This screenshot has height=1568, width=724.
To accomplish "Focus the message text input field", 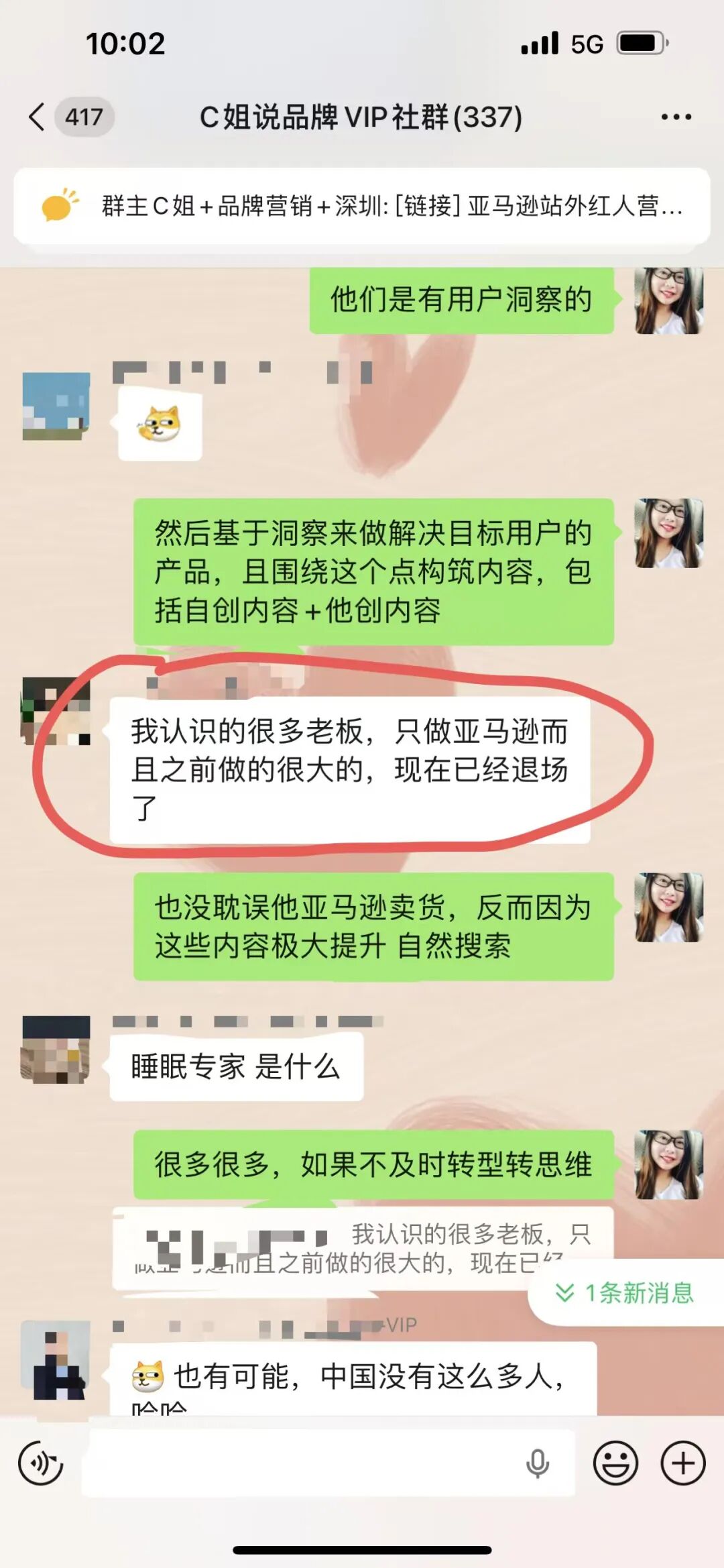I will (302, 1463).
